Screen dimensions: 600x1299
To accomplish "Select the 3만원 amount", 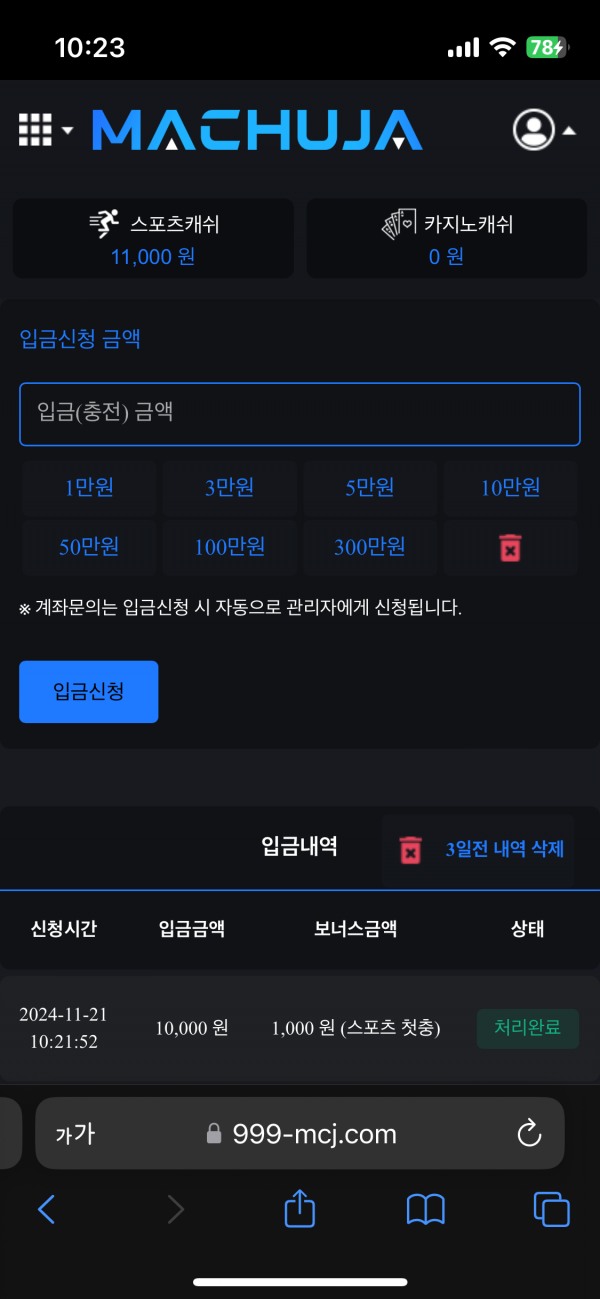I will (x=229, y=487).
